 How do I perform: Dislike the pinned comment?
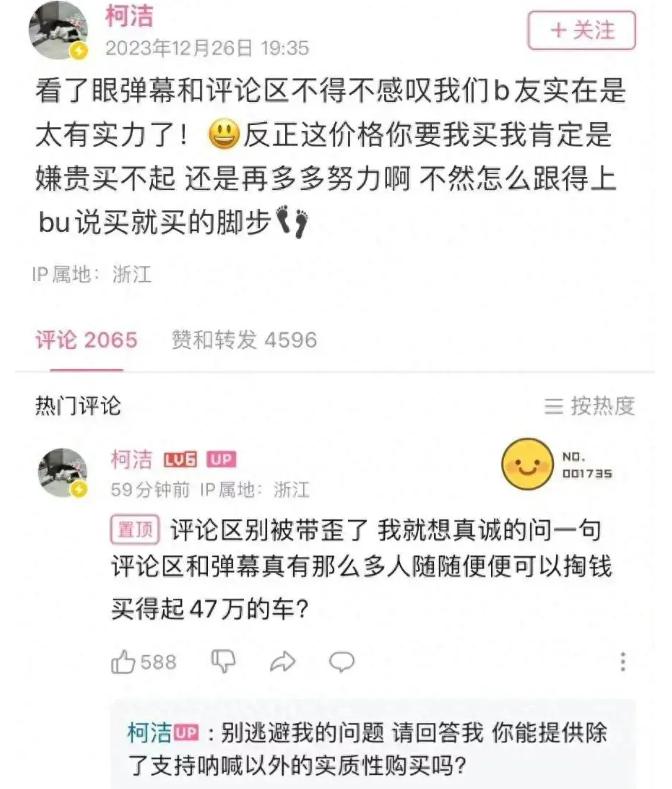pyautogui.click(x=223, y=662)
